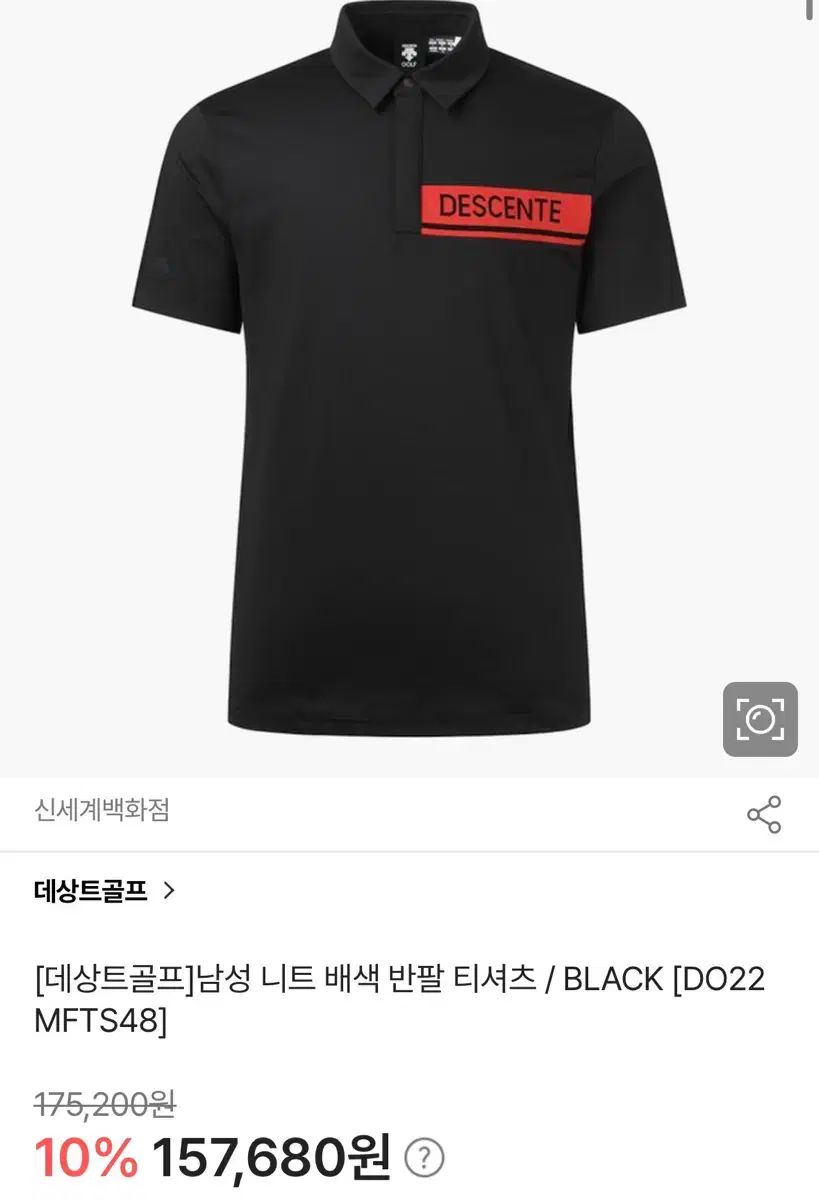Image resolution: width=819 pixels, height=1200 pixels.
Task: Share this product
Action: (x=764, y=815)
